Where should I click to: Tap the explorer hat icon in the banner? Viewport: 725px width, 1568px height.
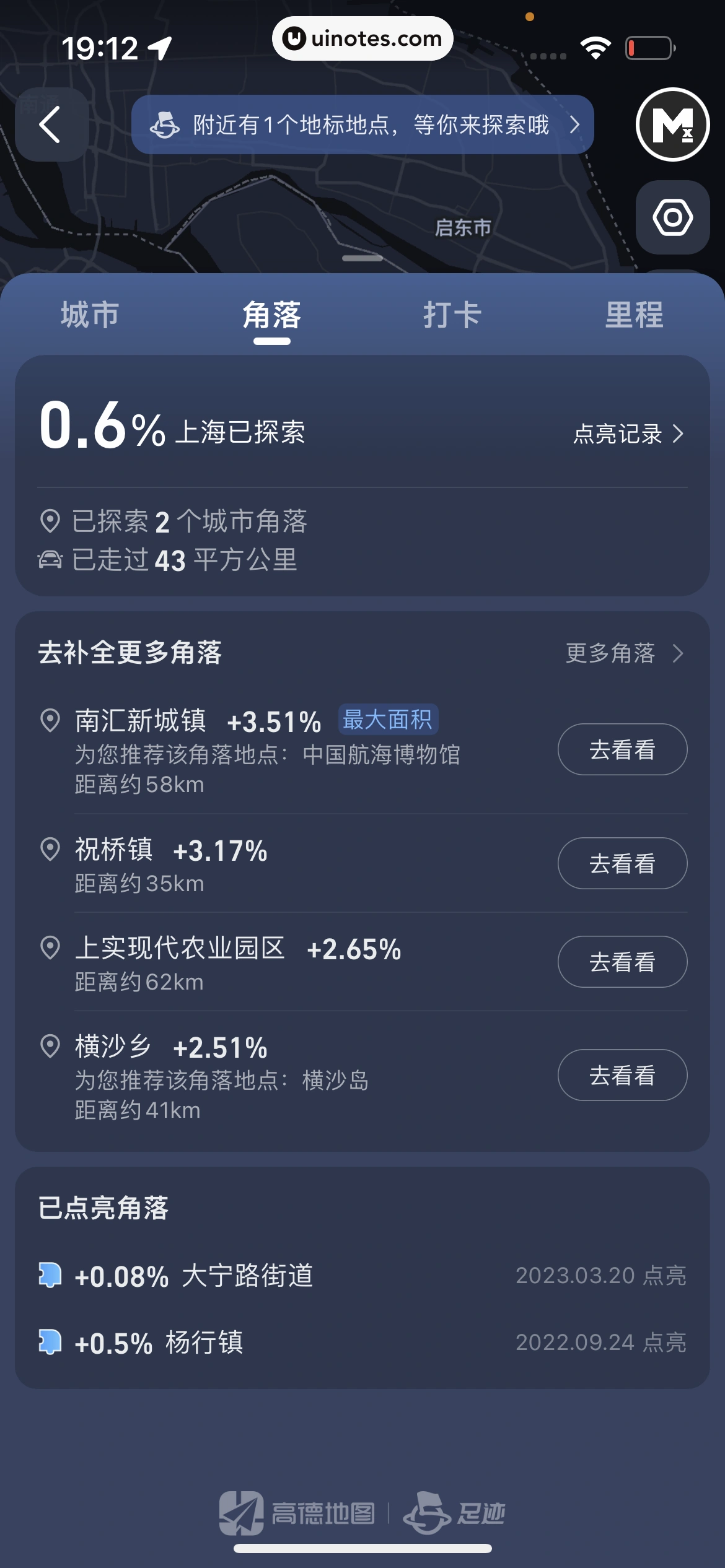(164, 124)
